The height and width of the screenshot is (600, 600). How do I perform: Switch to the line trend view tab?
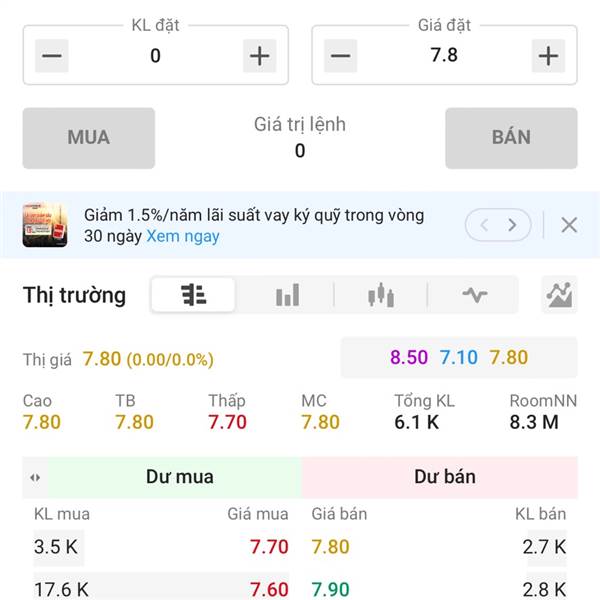coord(474,295)
